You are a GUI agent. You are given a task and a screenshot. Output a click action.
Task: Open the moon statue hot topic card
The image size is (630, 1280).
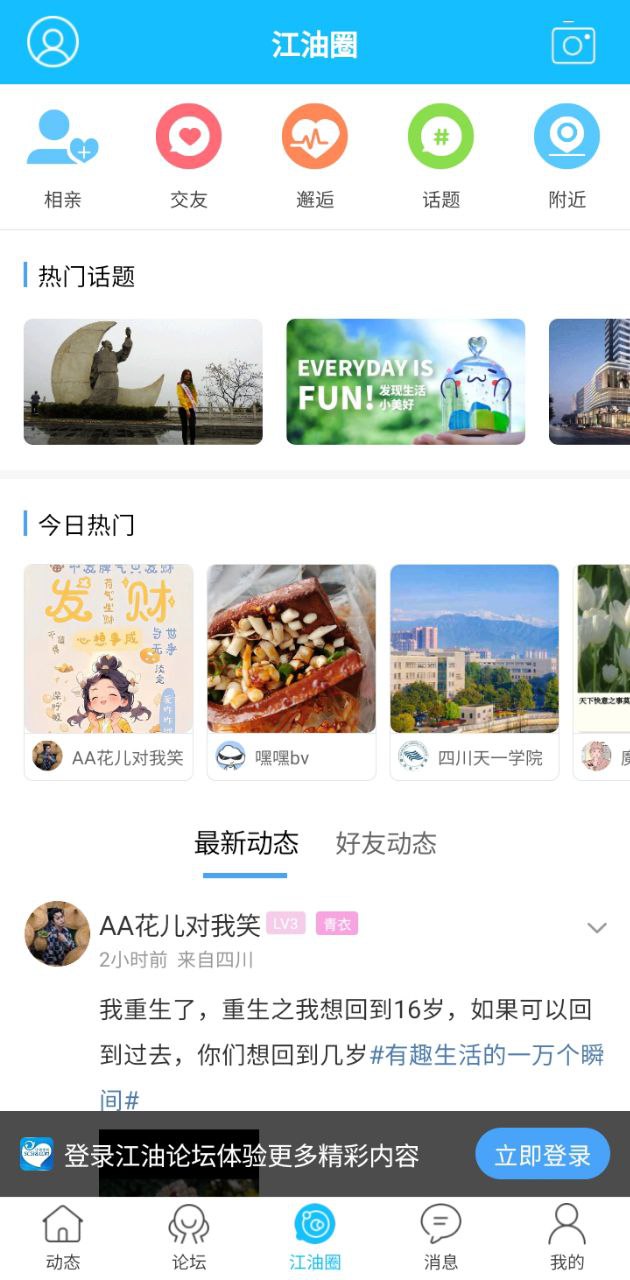[143, 381]
